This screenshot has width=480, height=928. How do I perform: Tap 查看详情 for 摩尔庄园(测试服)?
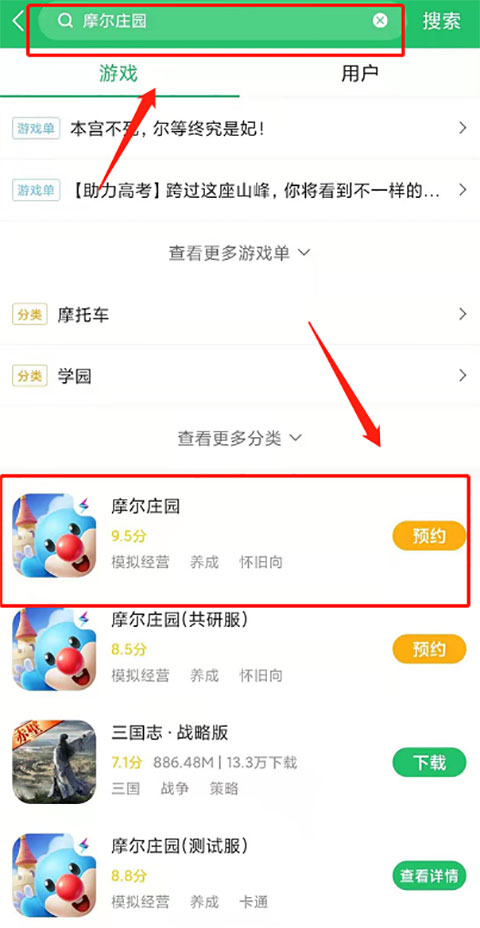point(429,875)
